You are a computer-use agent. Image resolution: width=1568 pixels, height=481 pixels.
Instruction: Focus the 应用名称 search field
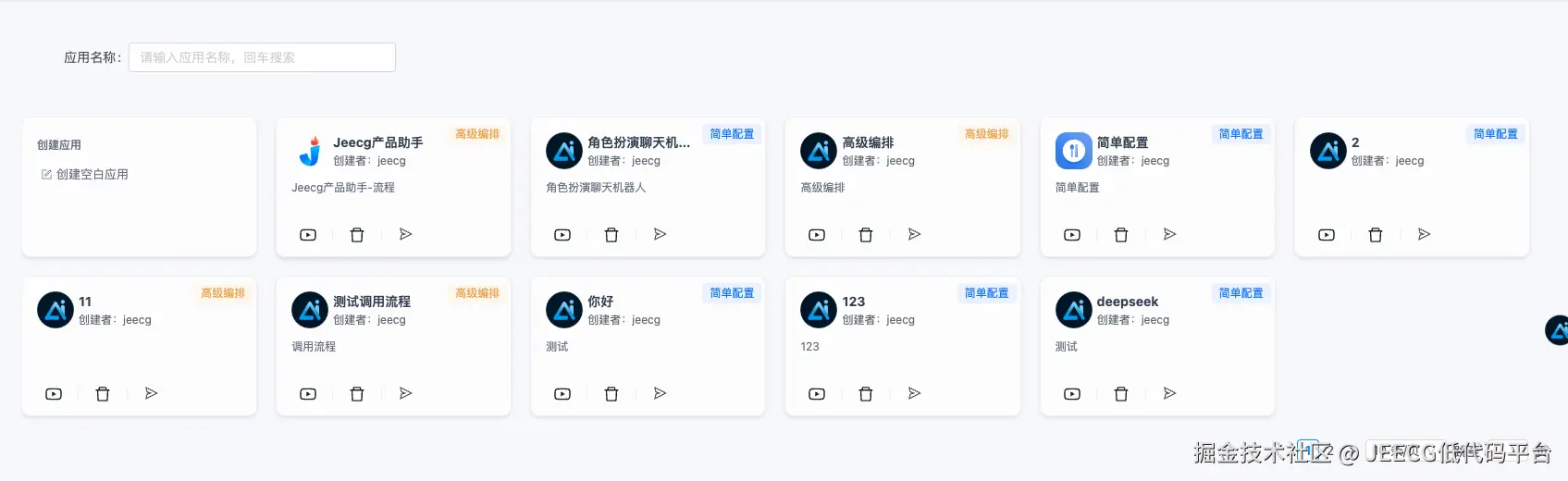(x=262, y=57)
